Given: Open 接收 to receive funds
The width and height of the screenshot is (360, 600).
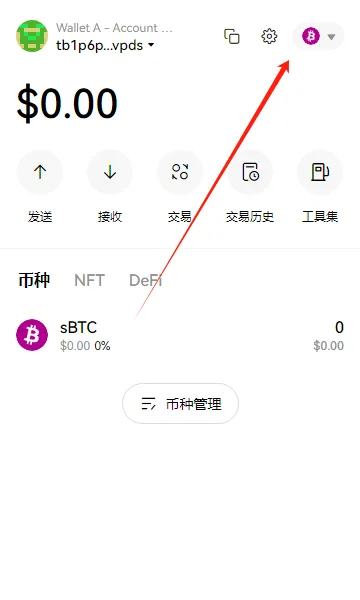Looking at the screenshot, I should click(x=110, y=172).
